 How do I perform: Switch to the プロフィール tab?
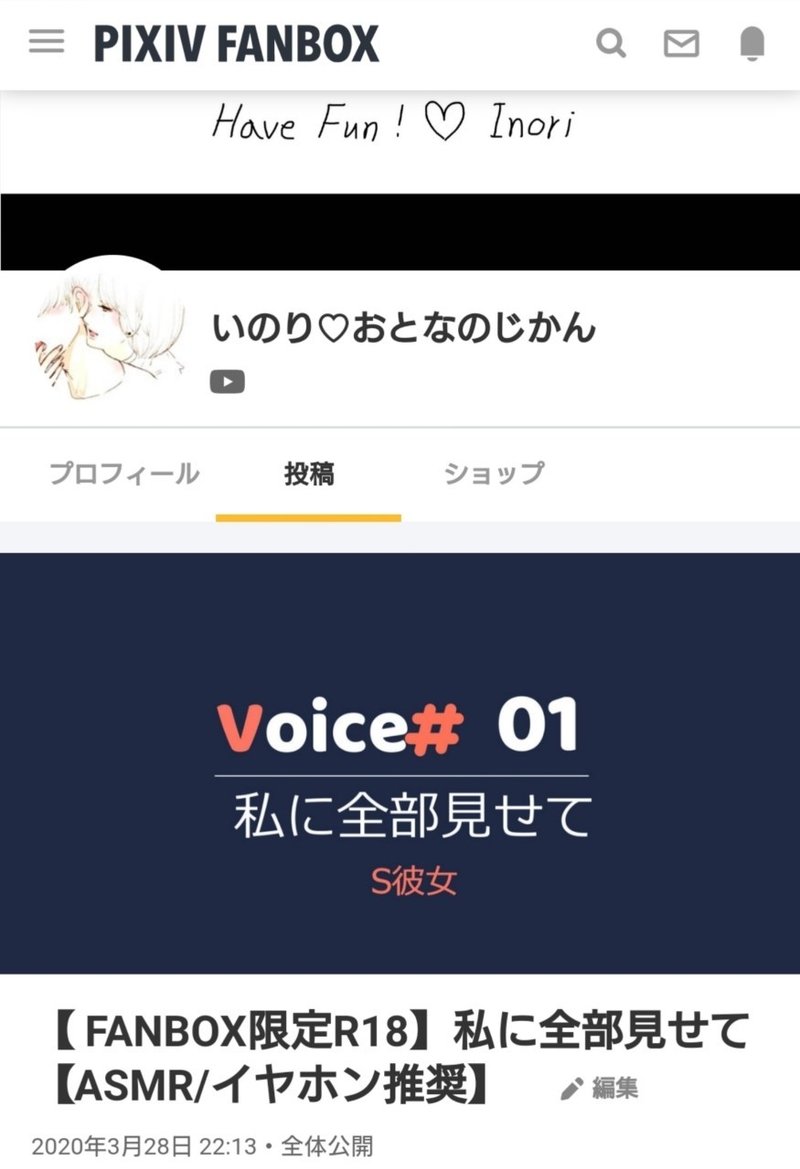click(x=124, y=474)
